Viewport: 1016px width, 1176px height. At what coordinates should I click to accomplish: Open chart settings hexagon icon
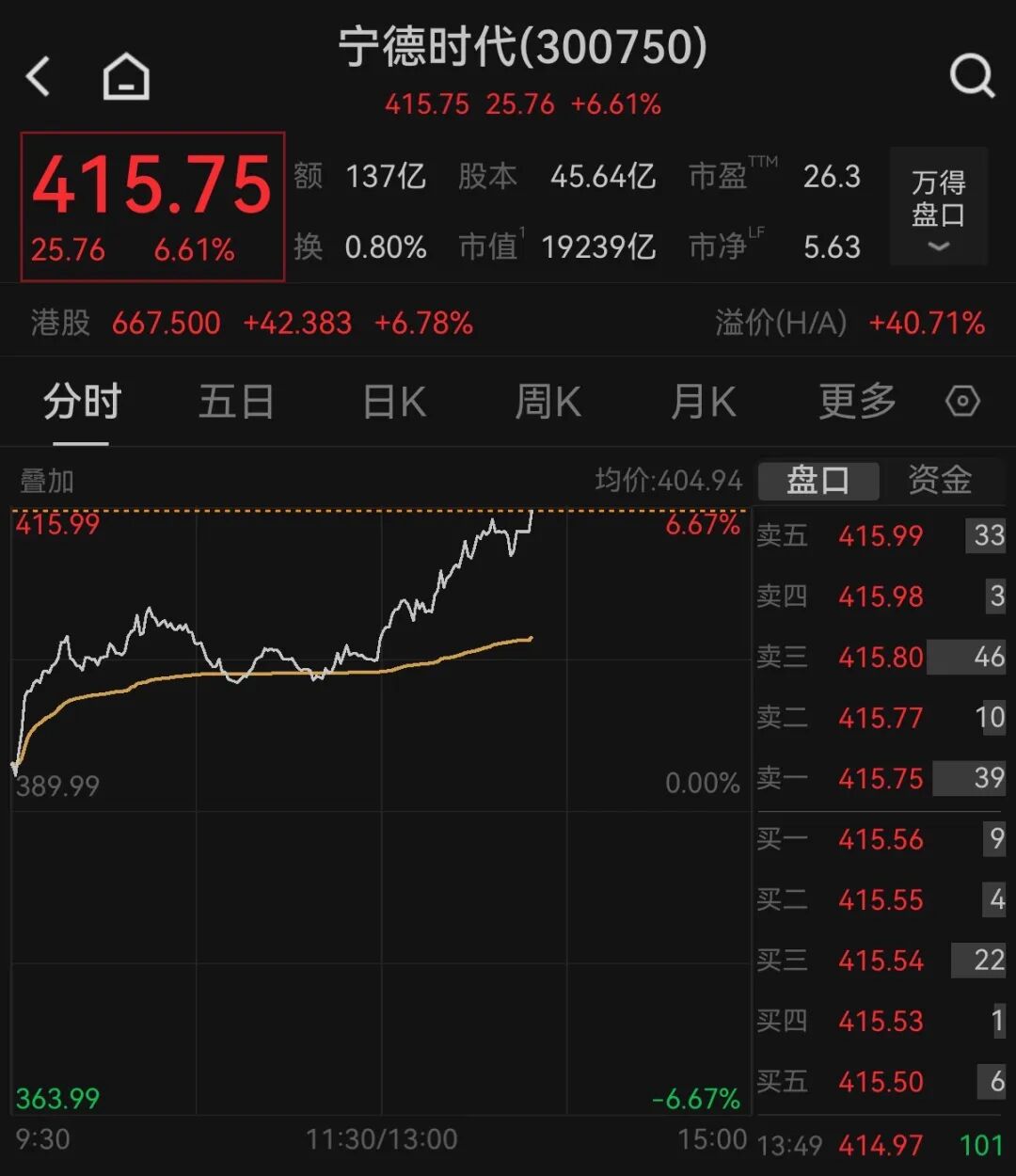[962, 402]
